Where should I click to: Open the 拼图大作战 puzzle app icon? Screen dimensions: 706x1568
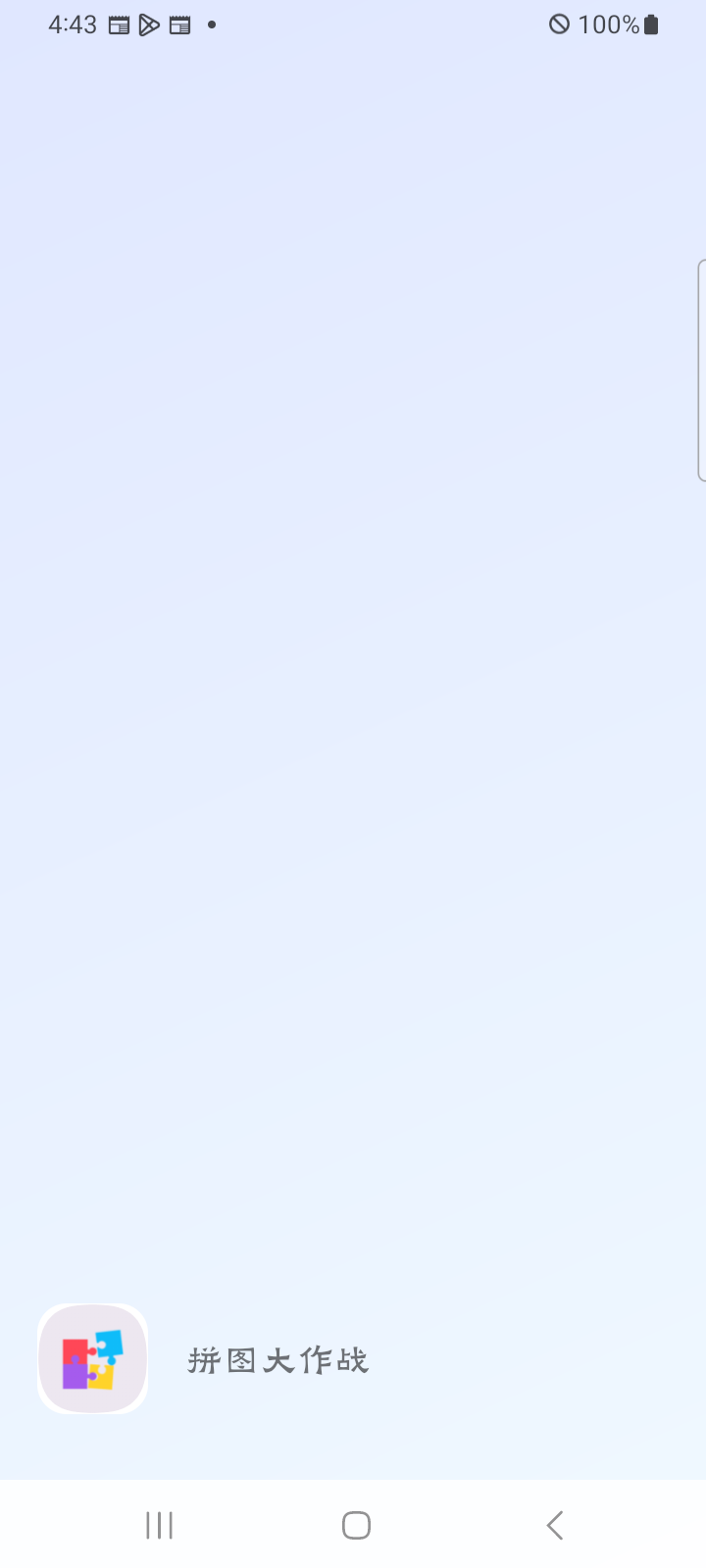pos(92,1358)
